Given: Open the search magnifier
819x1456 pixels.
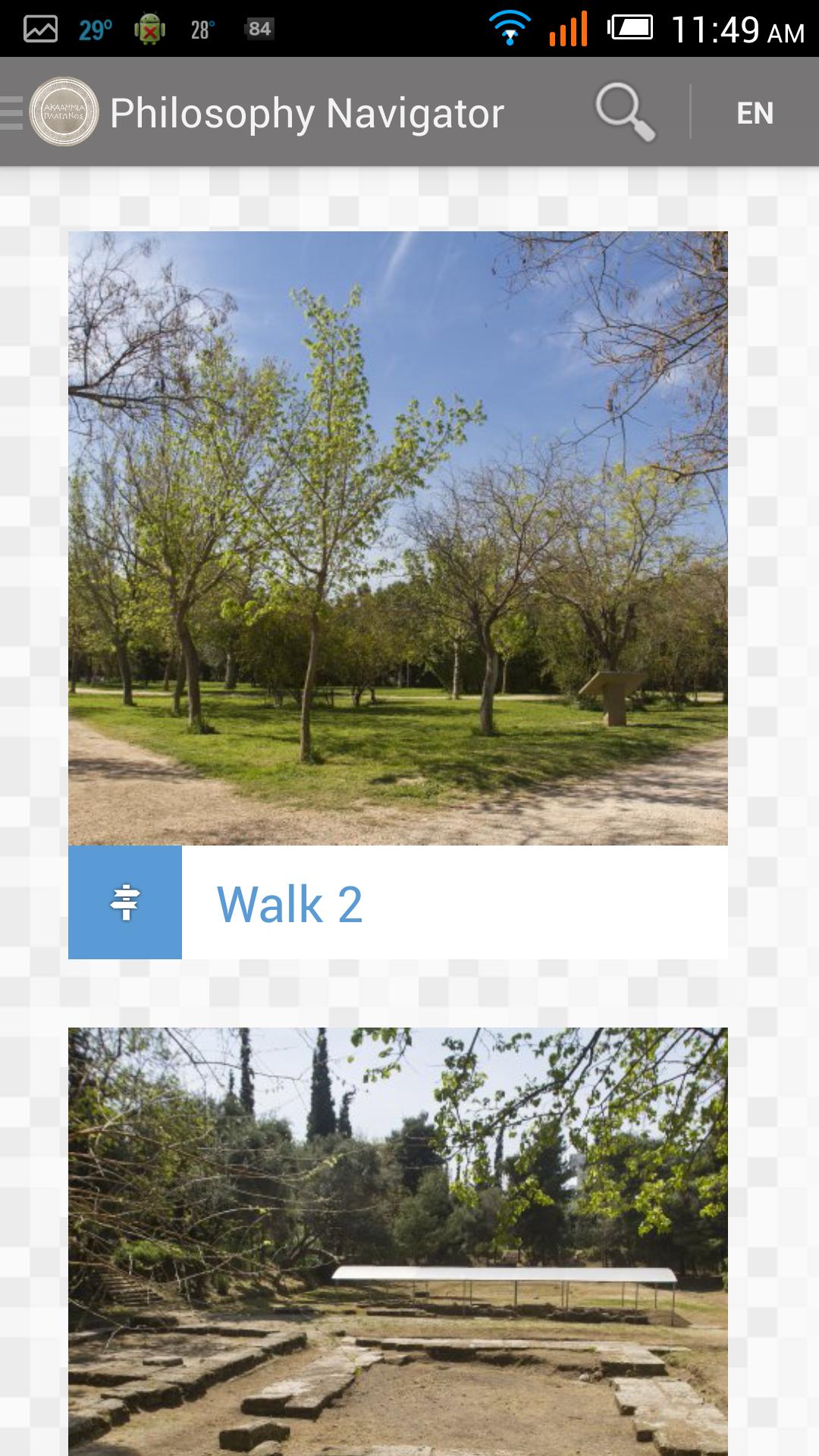Looking at the screenshot, I should pos(625,113).
